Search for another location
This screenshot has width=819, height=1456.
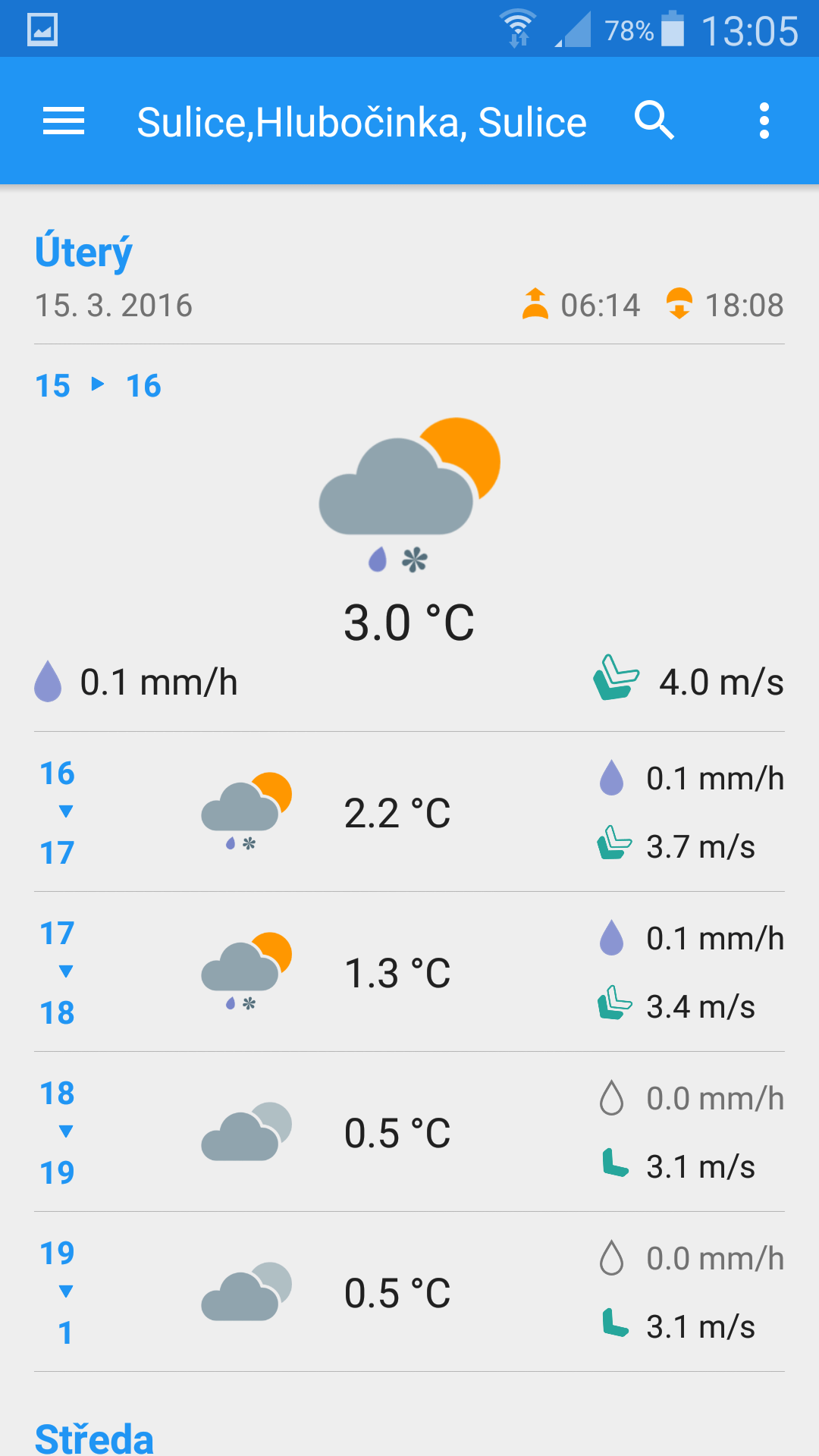pos(654,121)
